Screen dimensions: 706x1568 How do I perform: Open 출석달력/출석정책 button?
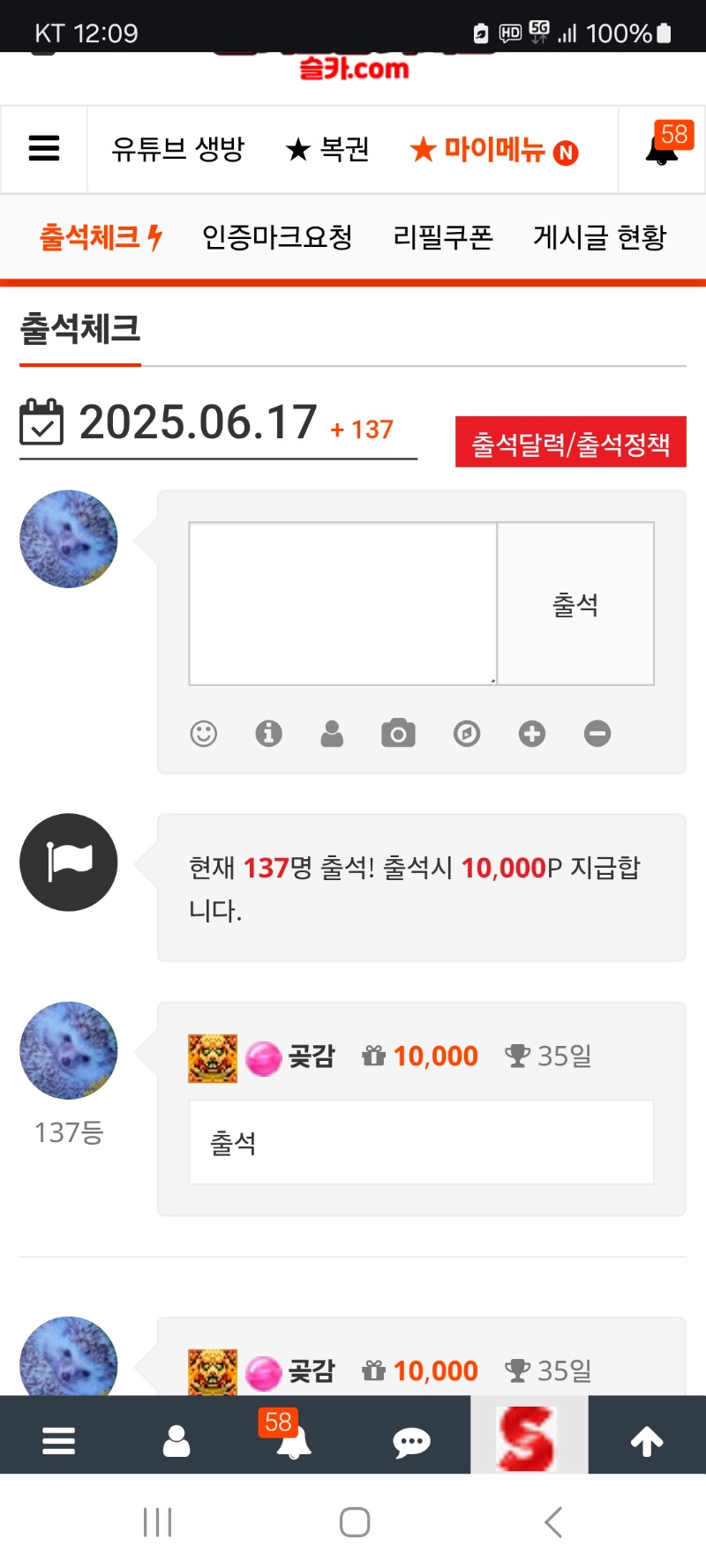[570, 443]
